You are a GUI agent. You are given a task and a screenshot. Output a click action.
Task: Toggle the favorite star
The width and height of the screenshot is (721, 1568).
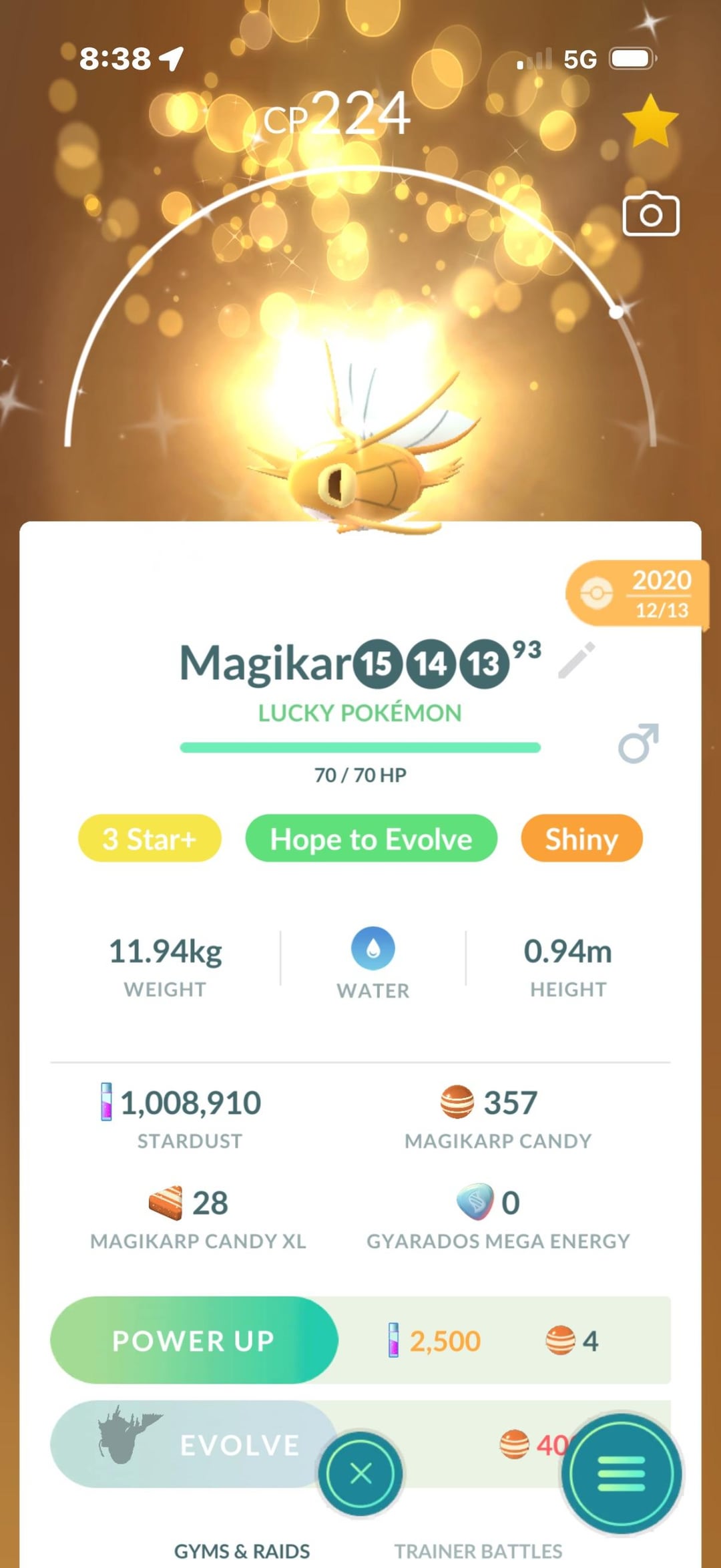[650, 121]
